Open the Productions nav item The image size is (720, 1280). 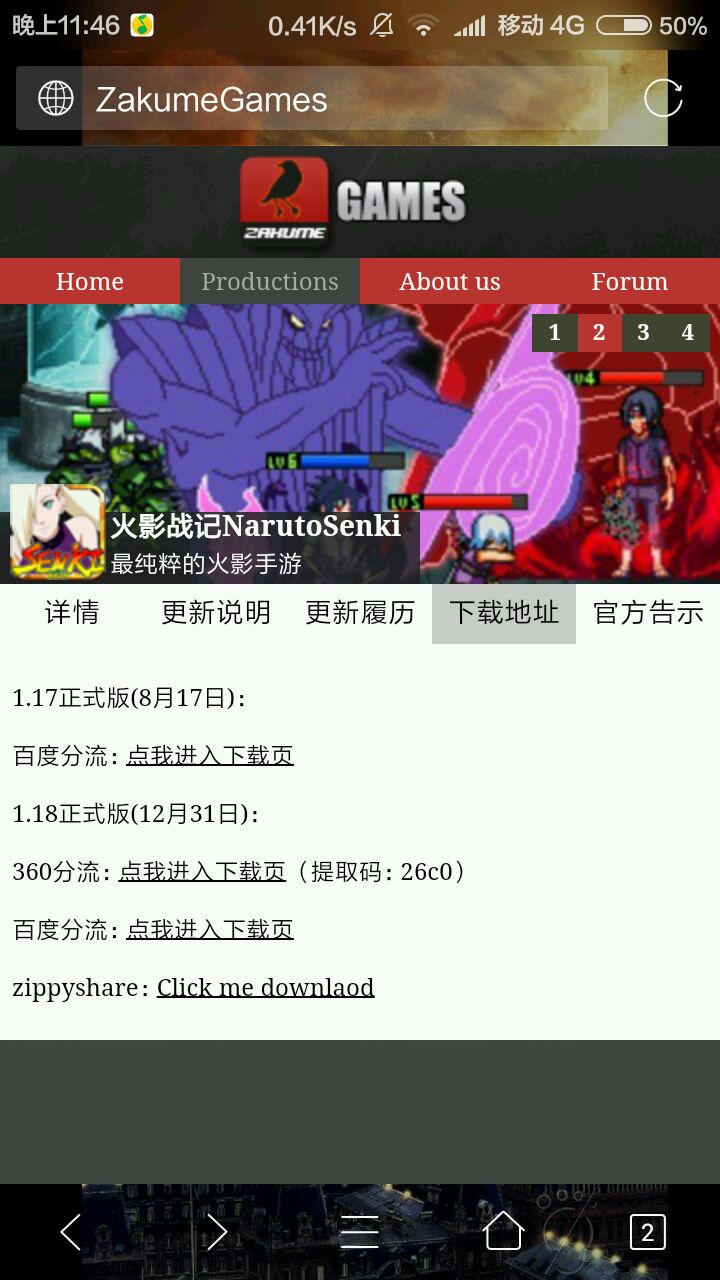tap(270, 281)
